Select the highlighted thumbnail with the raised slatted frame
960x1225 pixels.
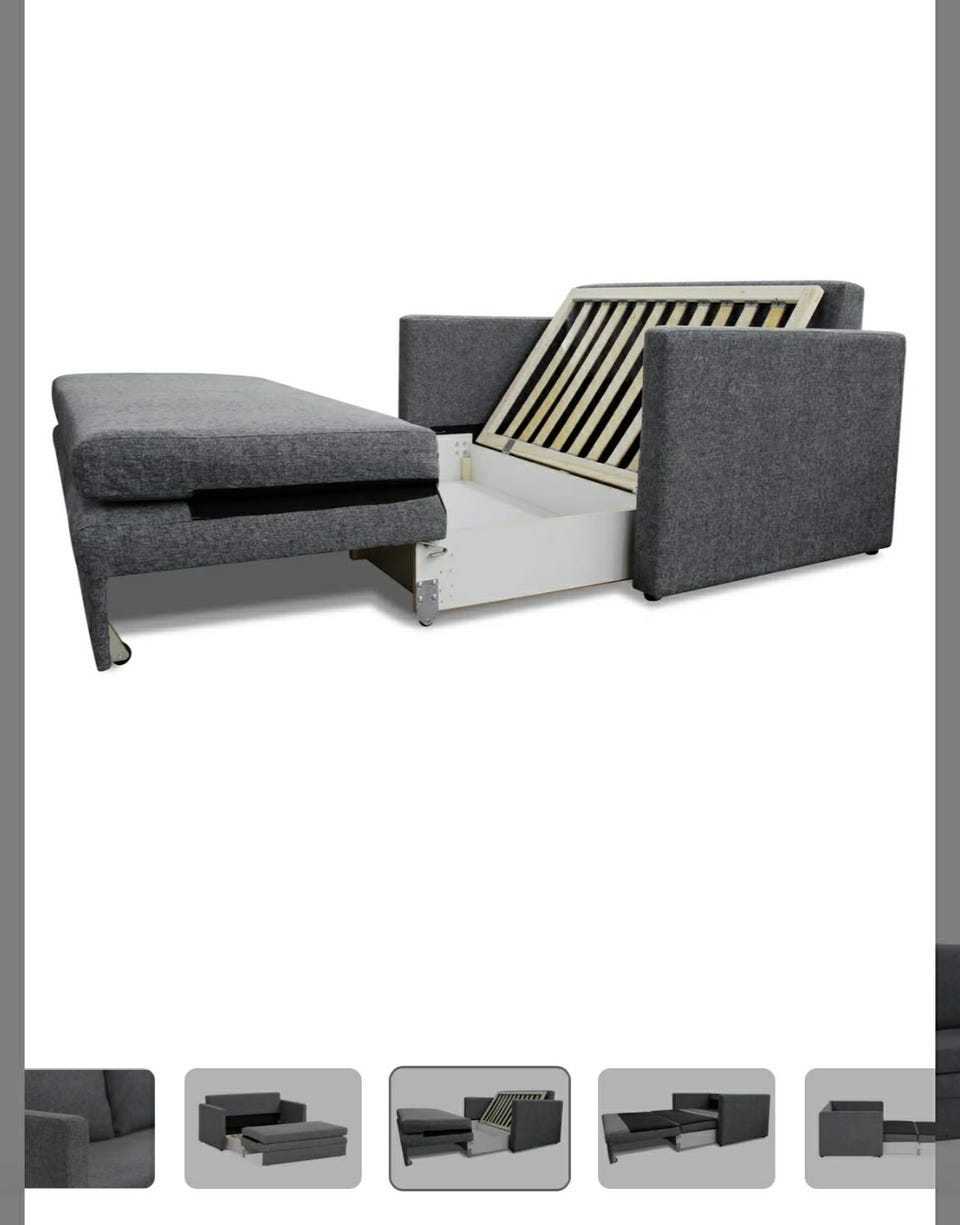(x=479, y=1128)
